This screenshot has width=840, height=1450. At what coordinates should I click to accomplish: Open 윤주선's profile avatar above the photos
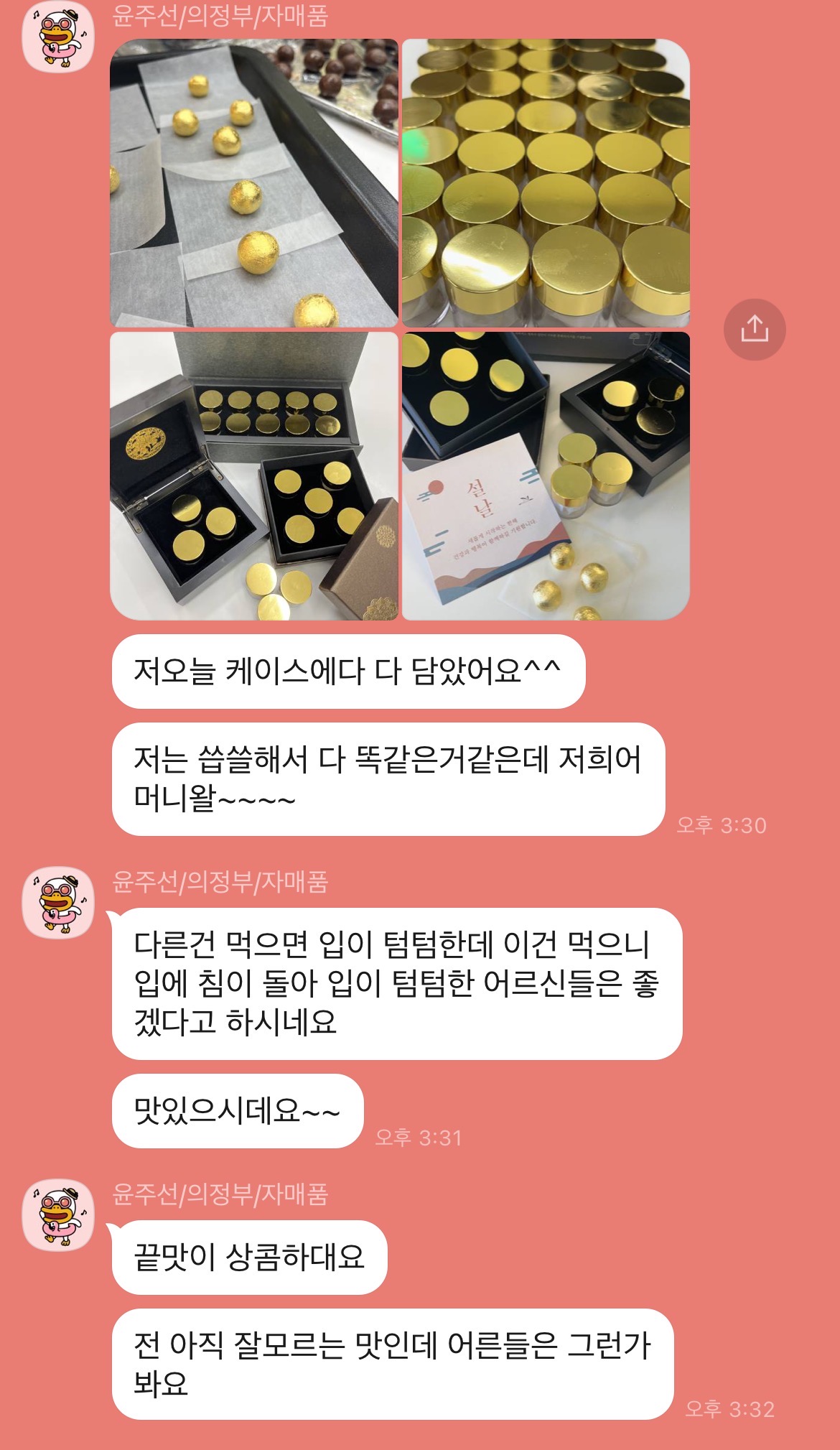point(58,36)
